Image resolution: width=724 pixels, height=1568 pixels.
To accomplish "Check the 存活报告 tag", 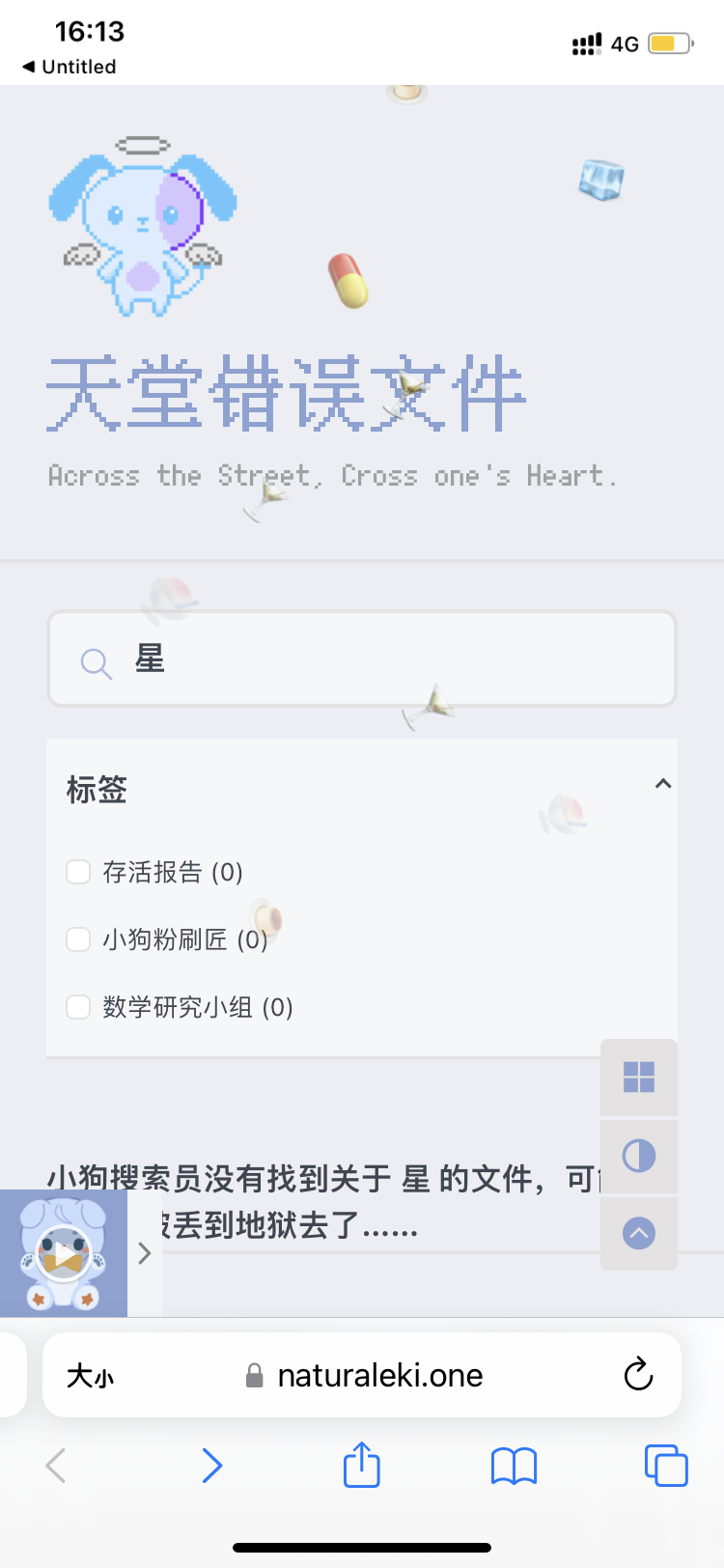I will coord(78,872).
